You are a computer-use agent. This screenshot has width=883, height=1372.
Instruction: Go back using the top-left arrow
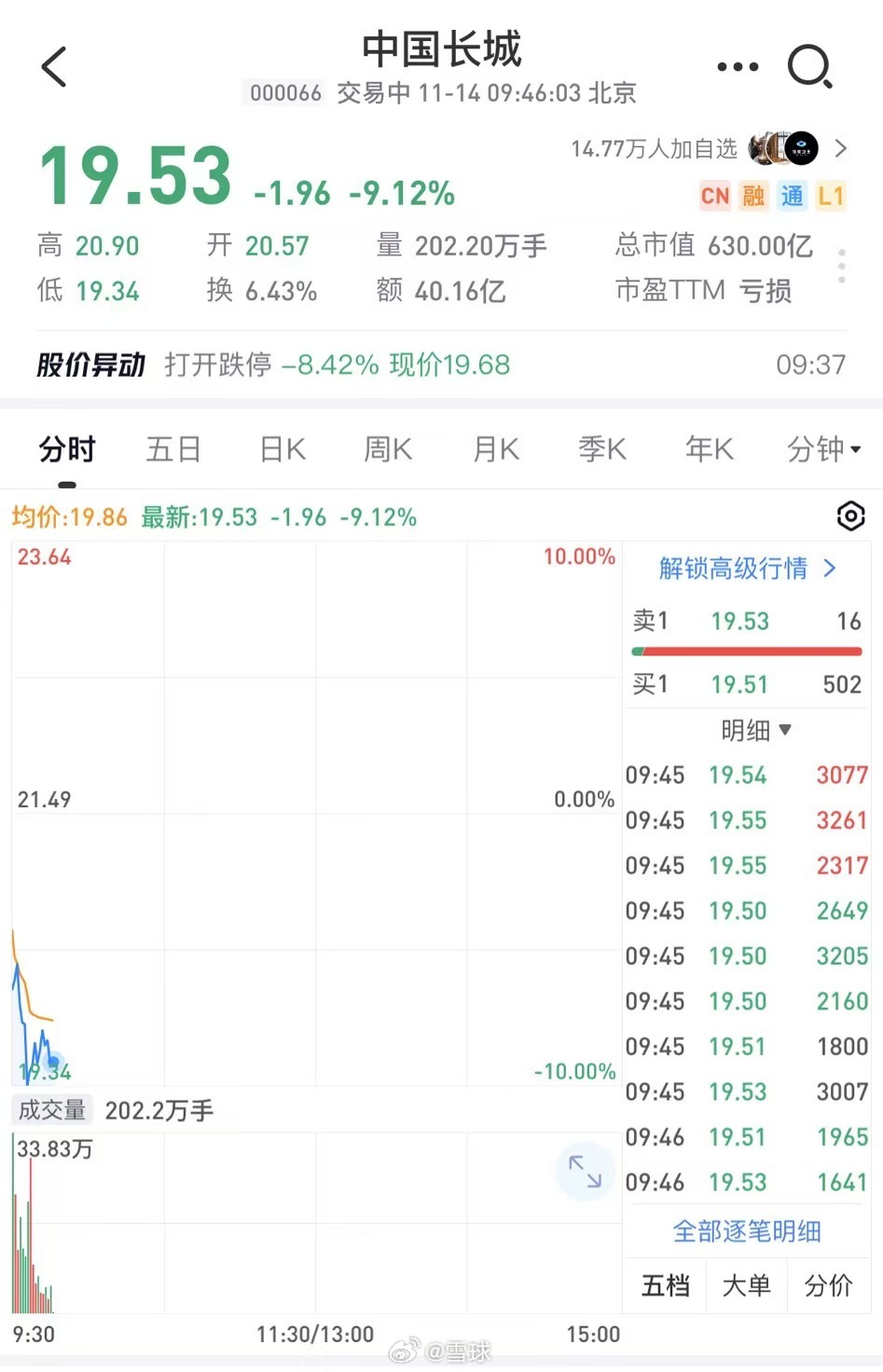click(55, 67)
